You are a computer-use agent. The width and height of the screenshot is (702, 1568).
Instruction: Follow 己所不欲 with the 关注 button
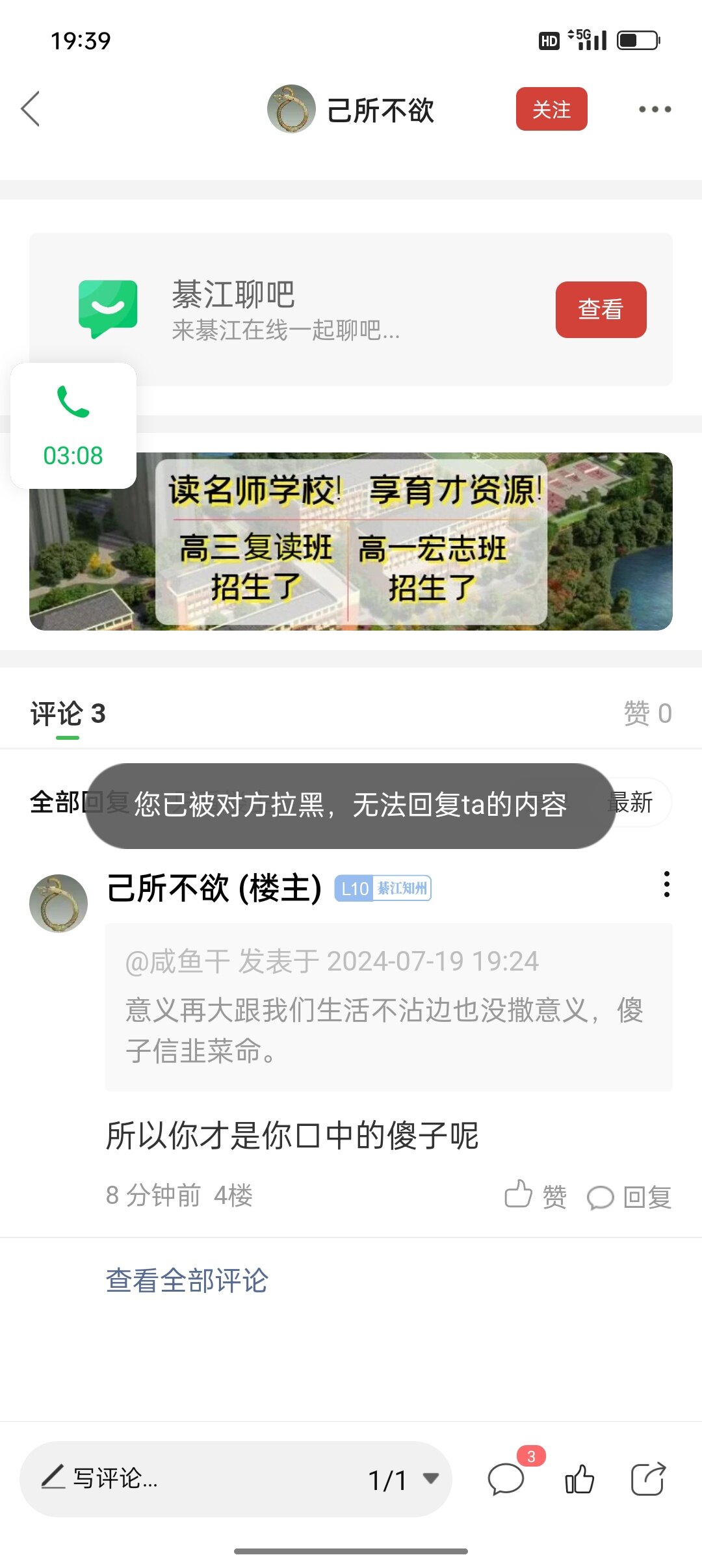pyautogui.click(x=551, y=109)
